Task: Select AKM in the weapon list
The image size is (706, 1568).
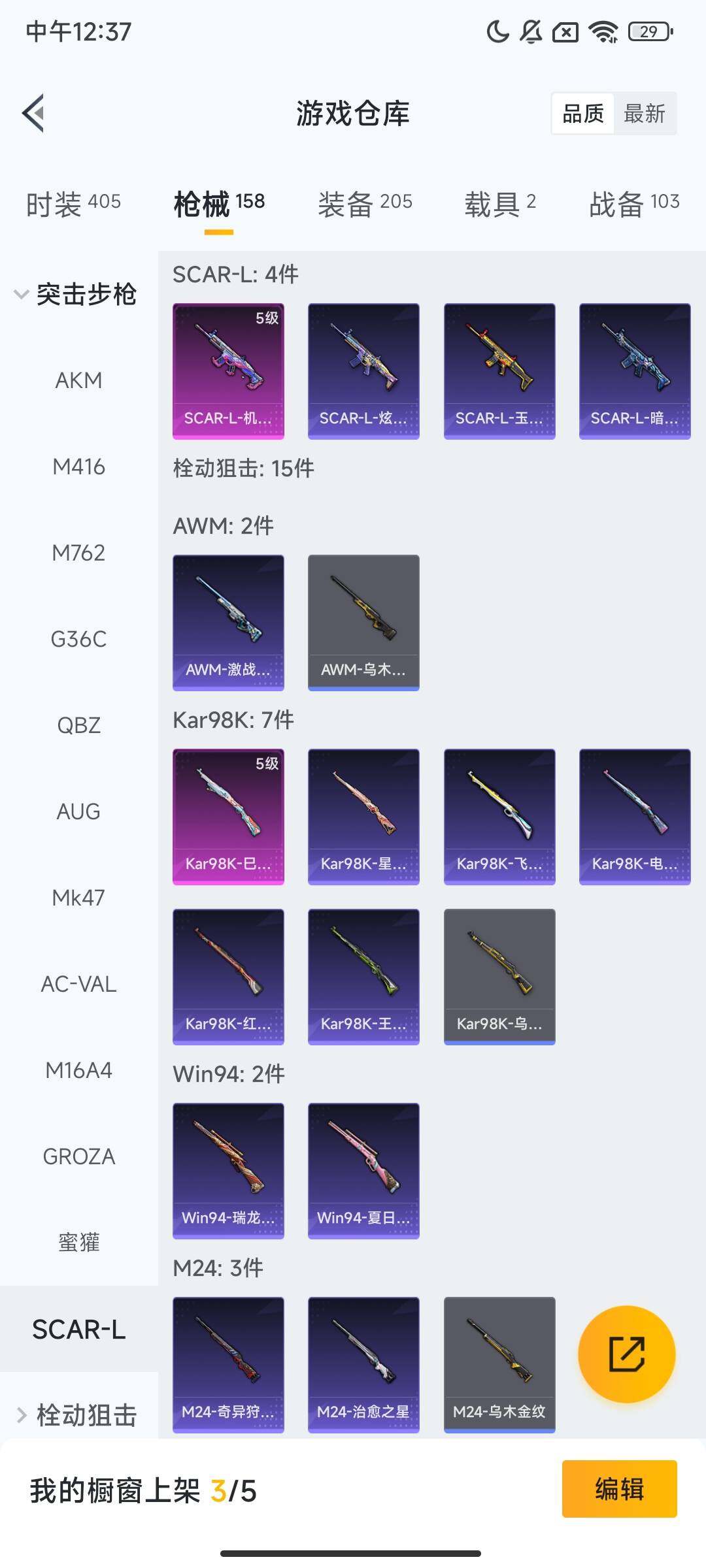Action: tap(78, 380)
